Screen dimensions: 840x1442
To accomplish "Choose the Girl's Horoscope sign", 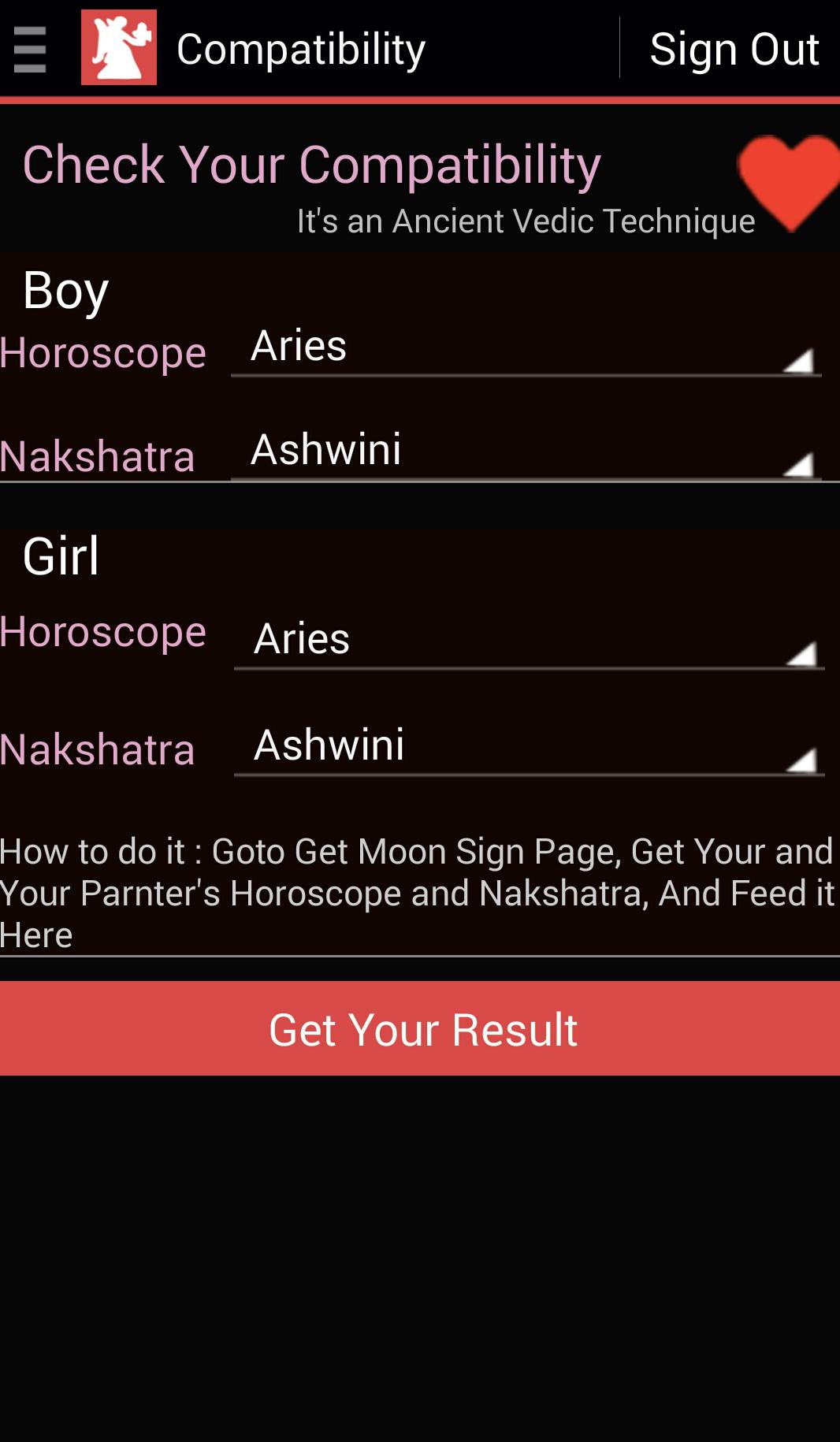I will pos(529,640).
